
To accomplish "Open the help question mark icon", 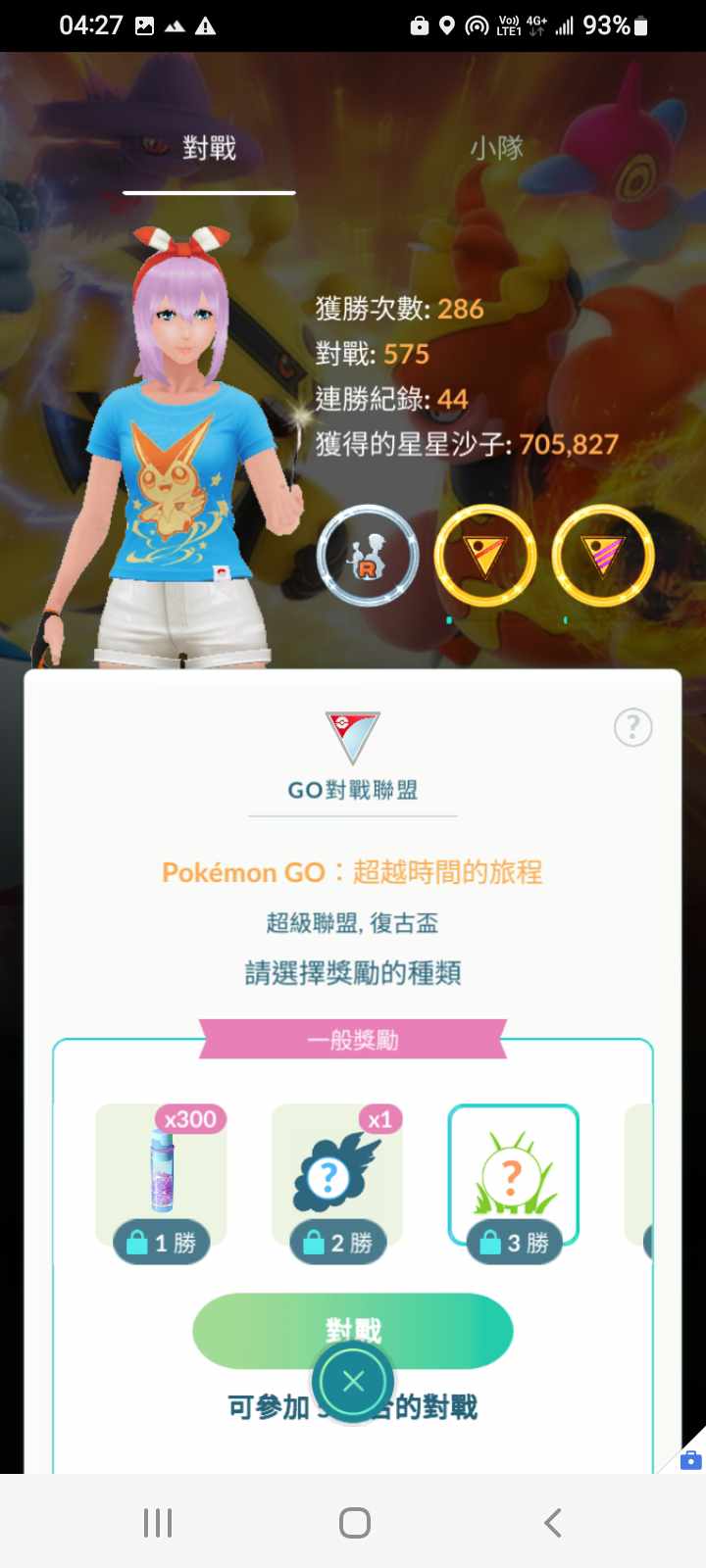I will click(632, 727).
